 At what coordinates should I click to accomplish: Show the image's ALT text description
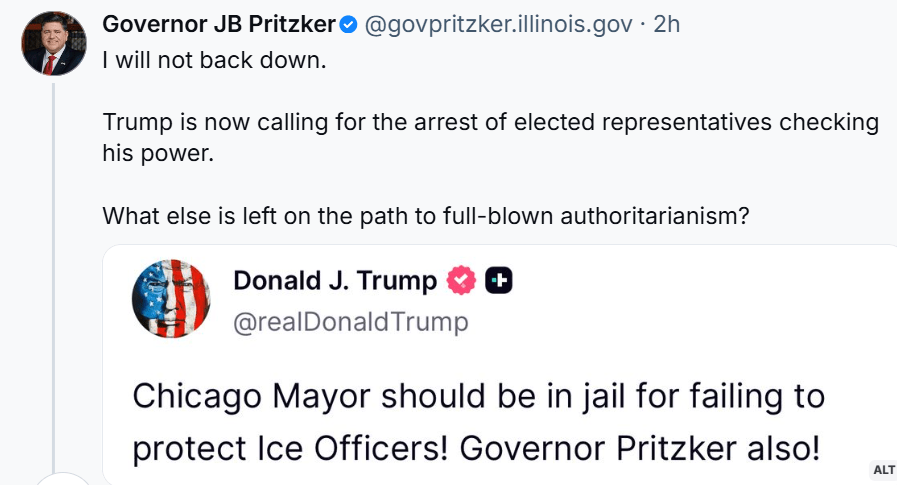pyautogui.click(x=884, y=470)
